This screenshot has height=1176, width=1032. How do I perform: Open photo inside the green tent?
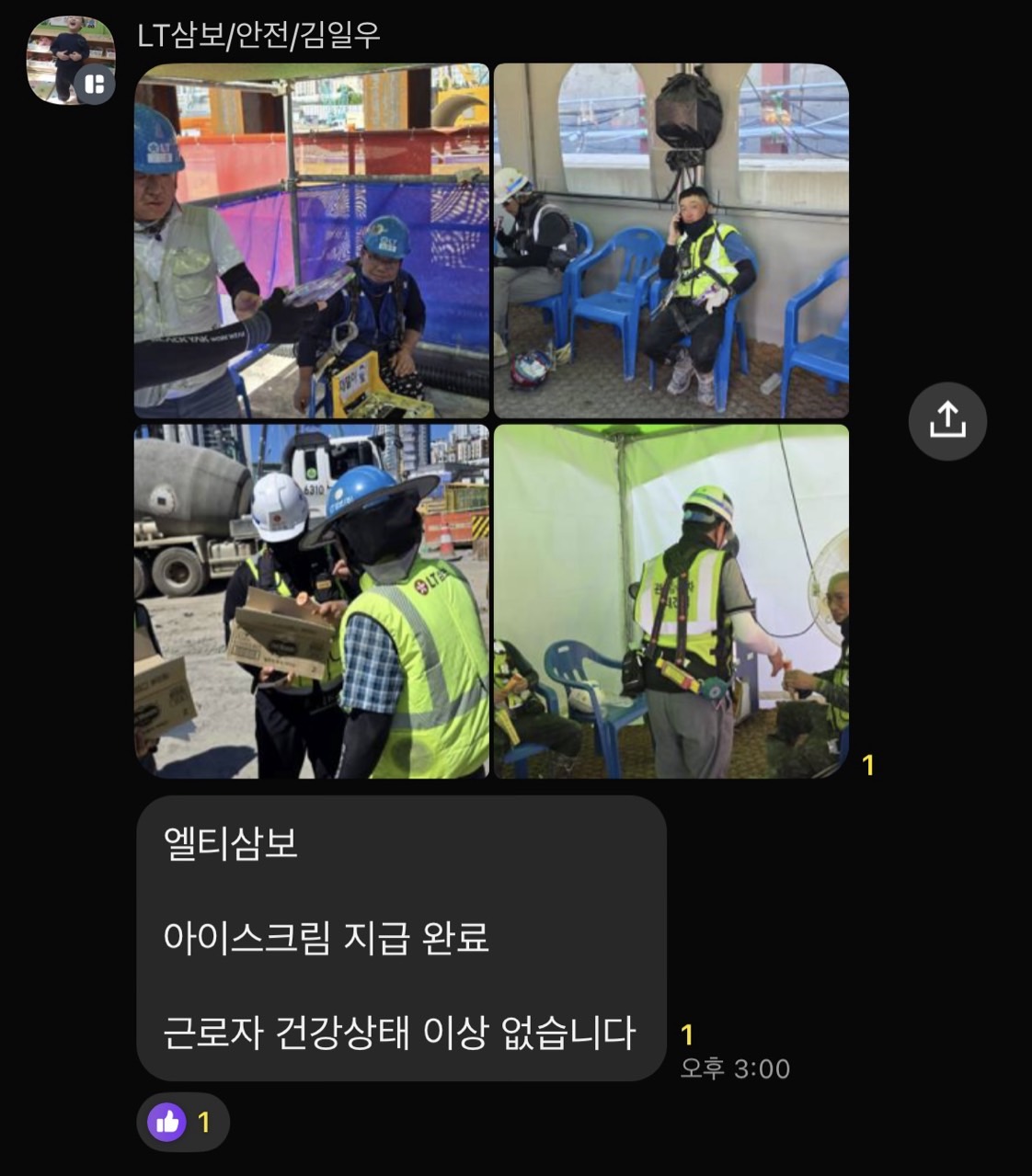[x=671, y=601]
